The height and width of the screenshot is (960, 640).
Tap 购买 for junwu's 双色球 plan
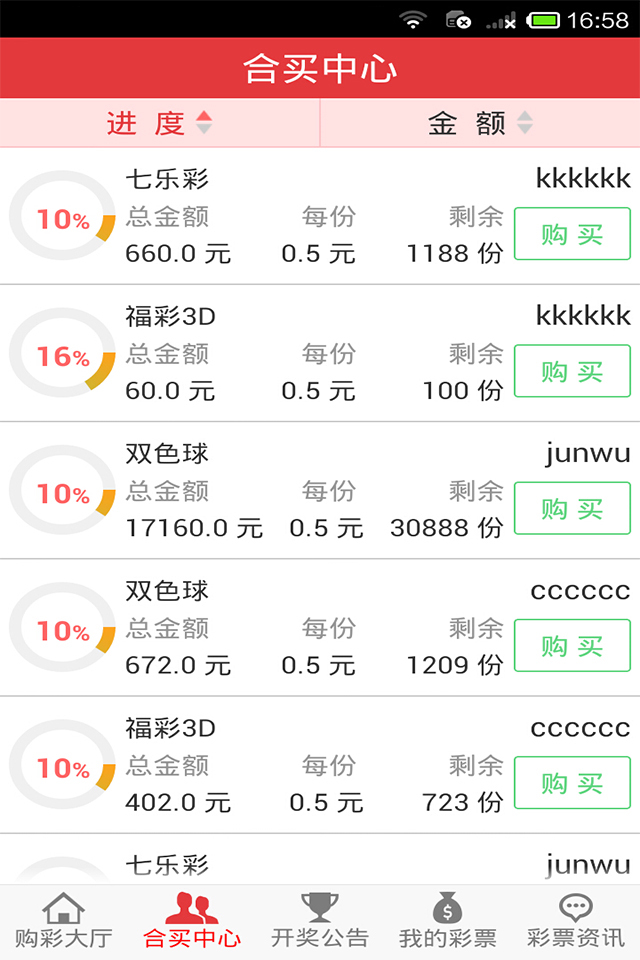(572, 508)
